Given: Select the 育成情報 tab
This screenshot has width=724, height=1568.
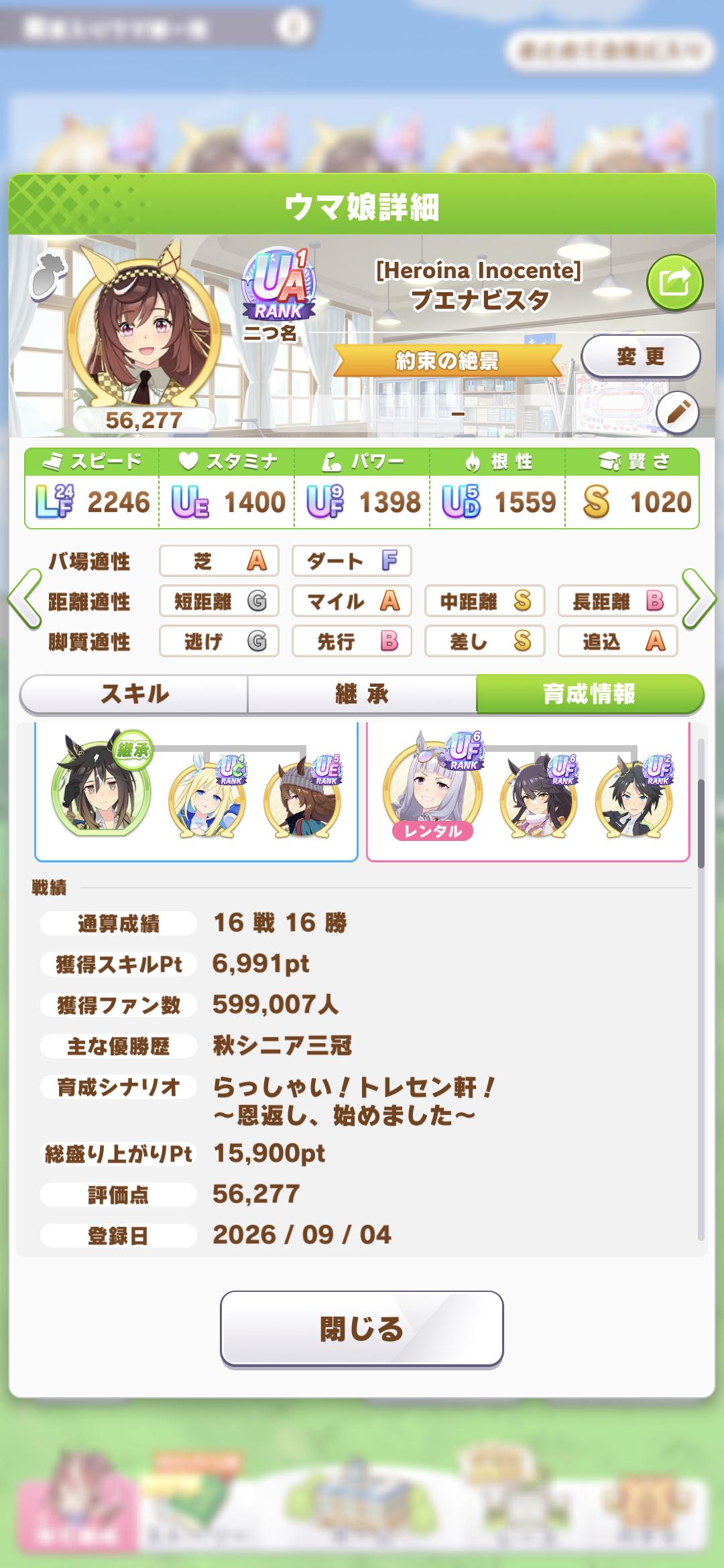Looking at the screenshot, I should pyautogui.click(x=590, y=694).
